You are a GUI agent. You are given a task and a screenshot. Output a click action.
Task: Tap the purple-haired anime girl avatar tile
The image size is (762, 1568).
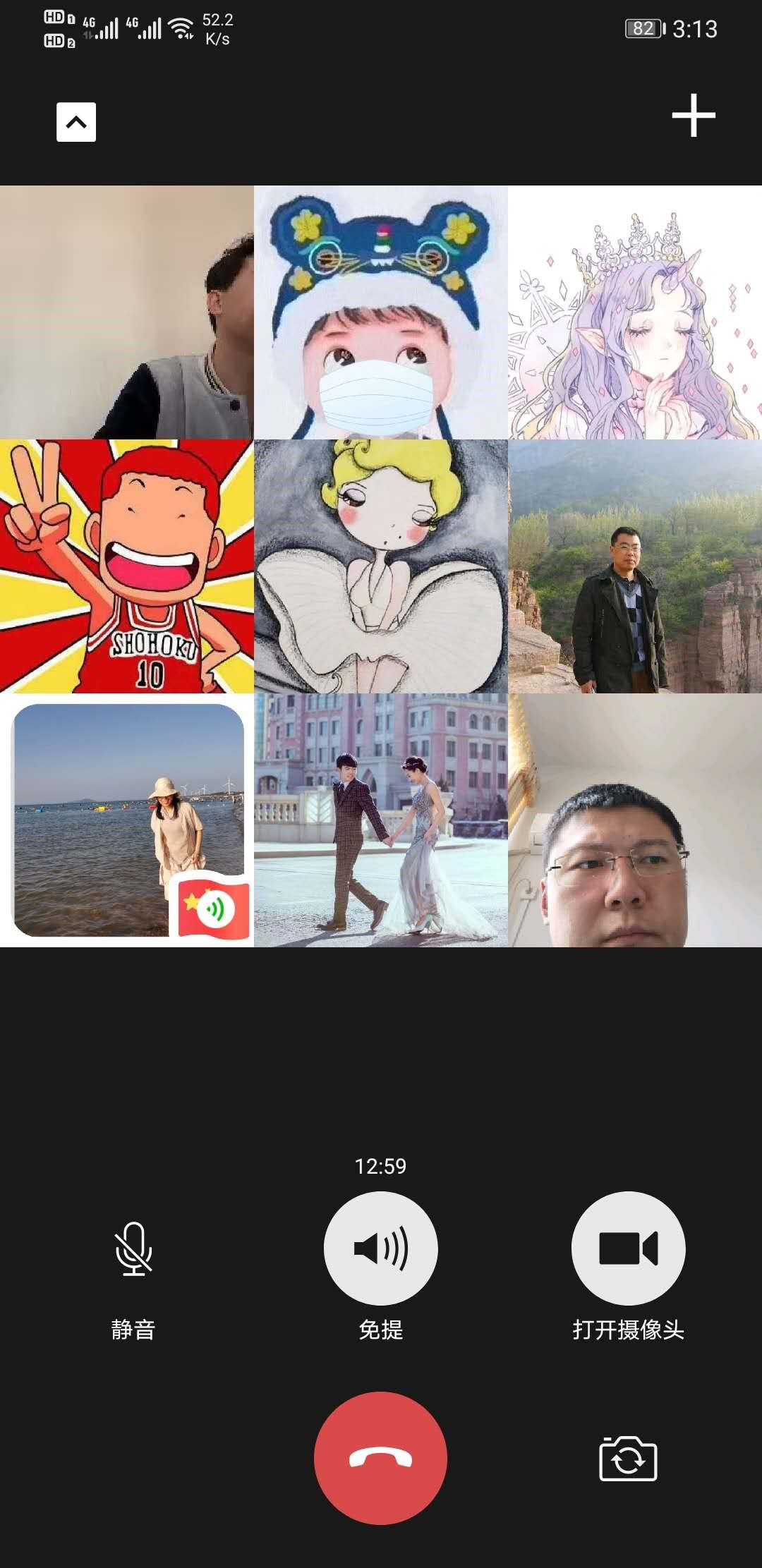coord(635,312)
